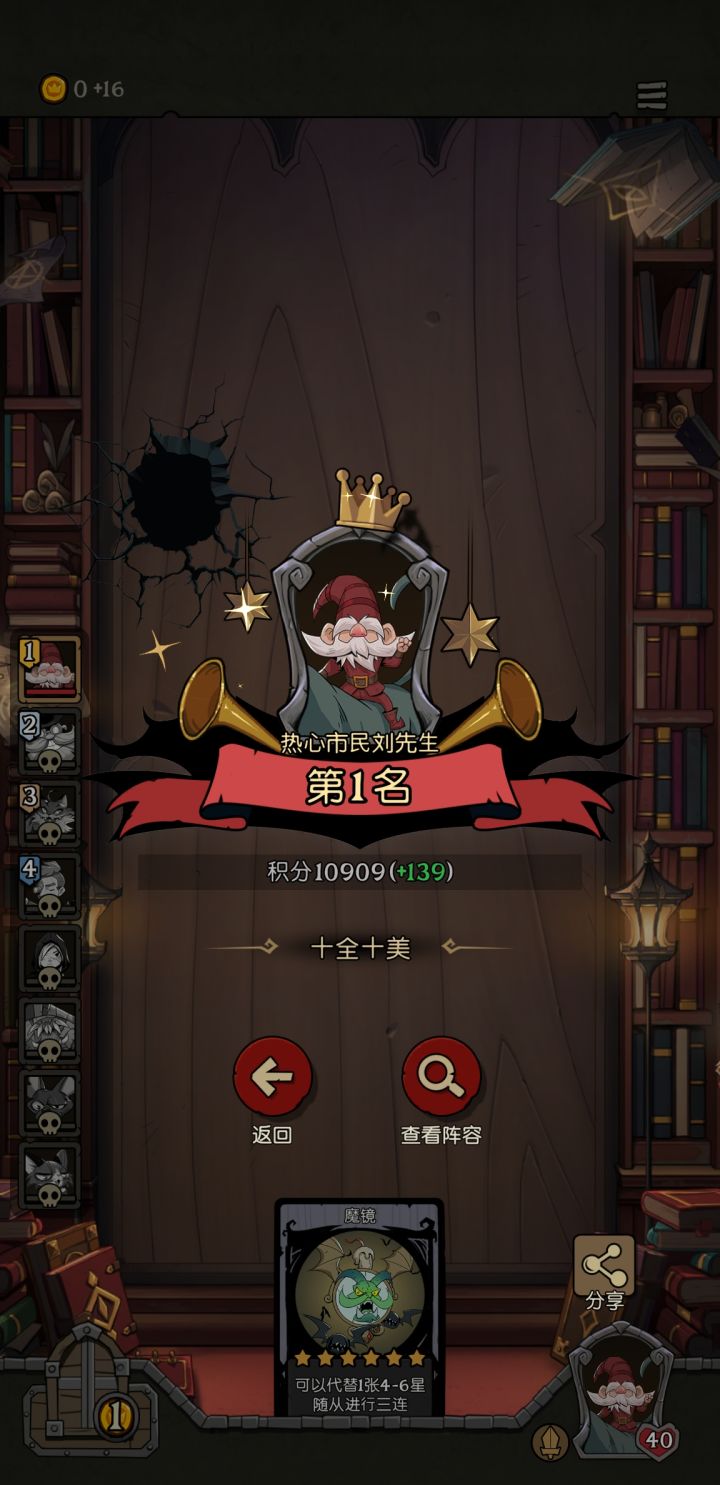This screenshot has height=1485, width=720.
Task: Select the rank 2 player avatar
Action: click(x=49, y=741)
